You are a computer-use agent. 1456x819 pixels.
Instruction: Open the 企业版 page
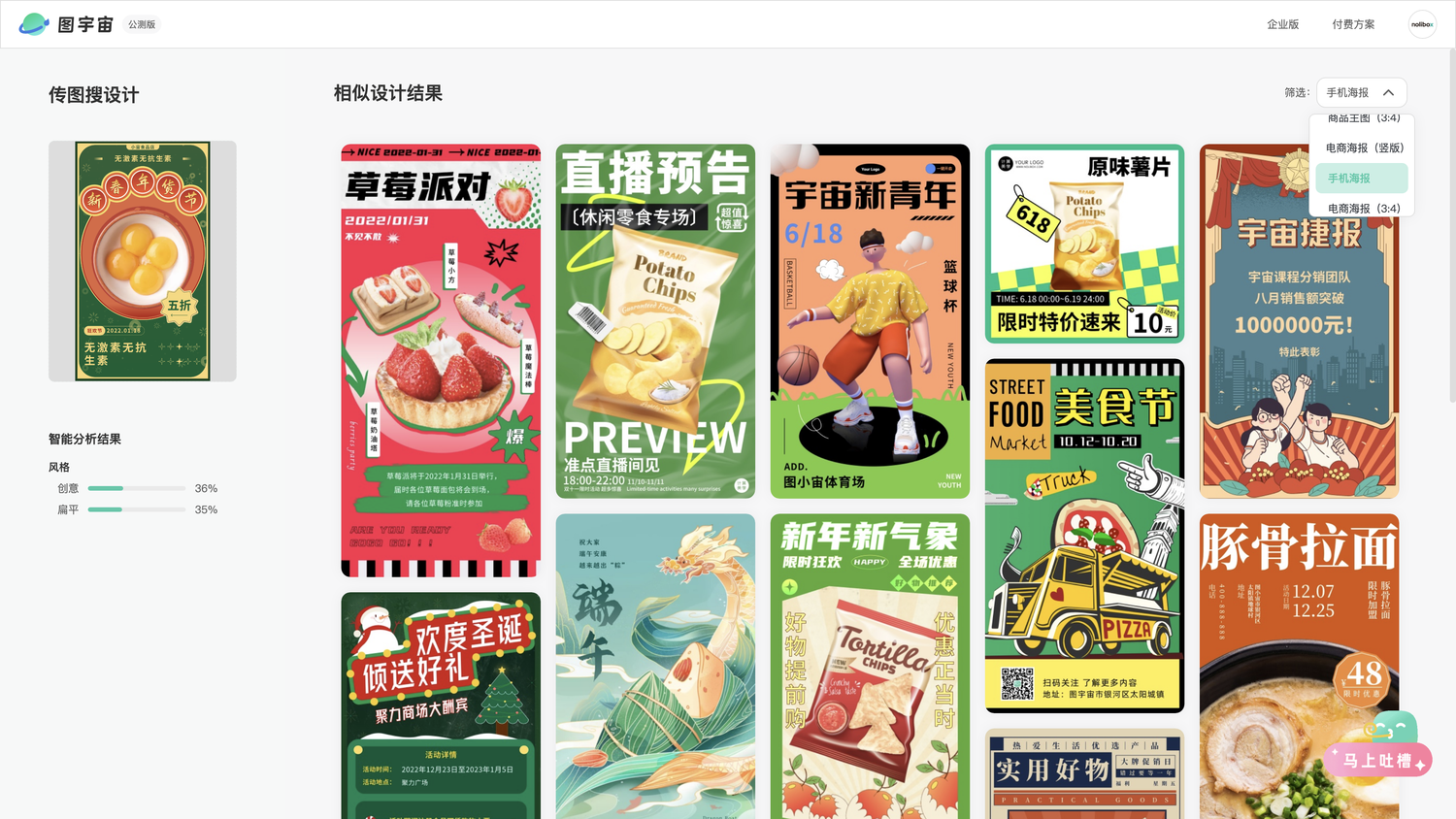[x=1282, y=24]
